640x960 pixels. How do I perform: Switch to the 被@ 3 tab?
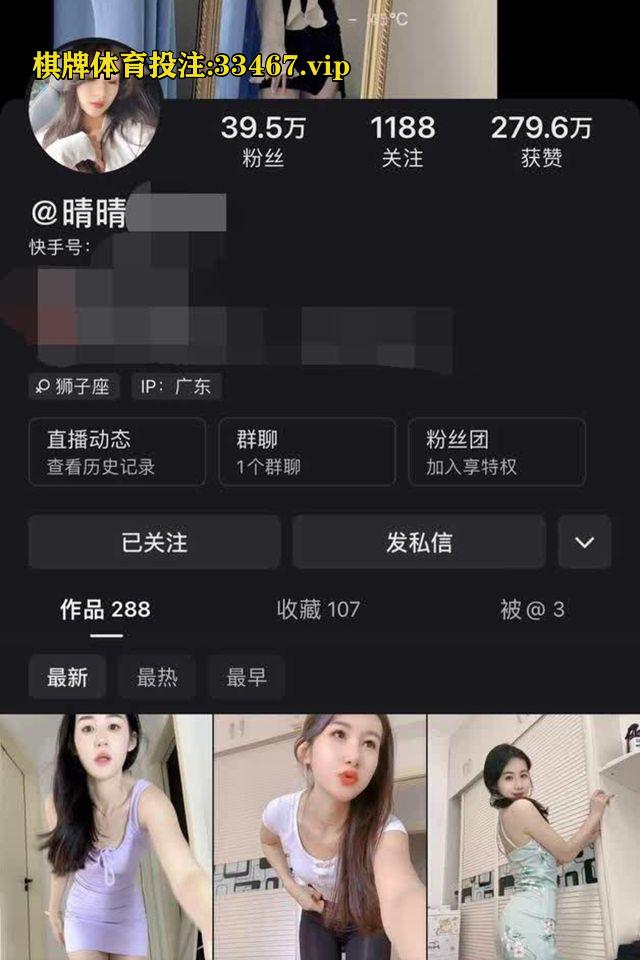click(532, 609)
